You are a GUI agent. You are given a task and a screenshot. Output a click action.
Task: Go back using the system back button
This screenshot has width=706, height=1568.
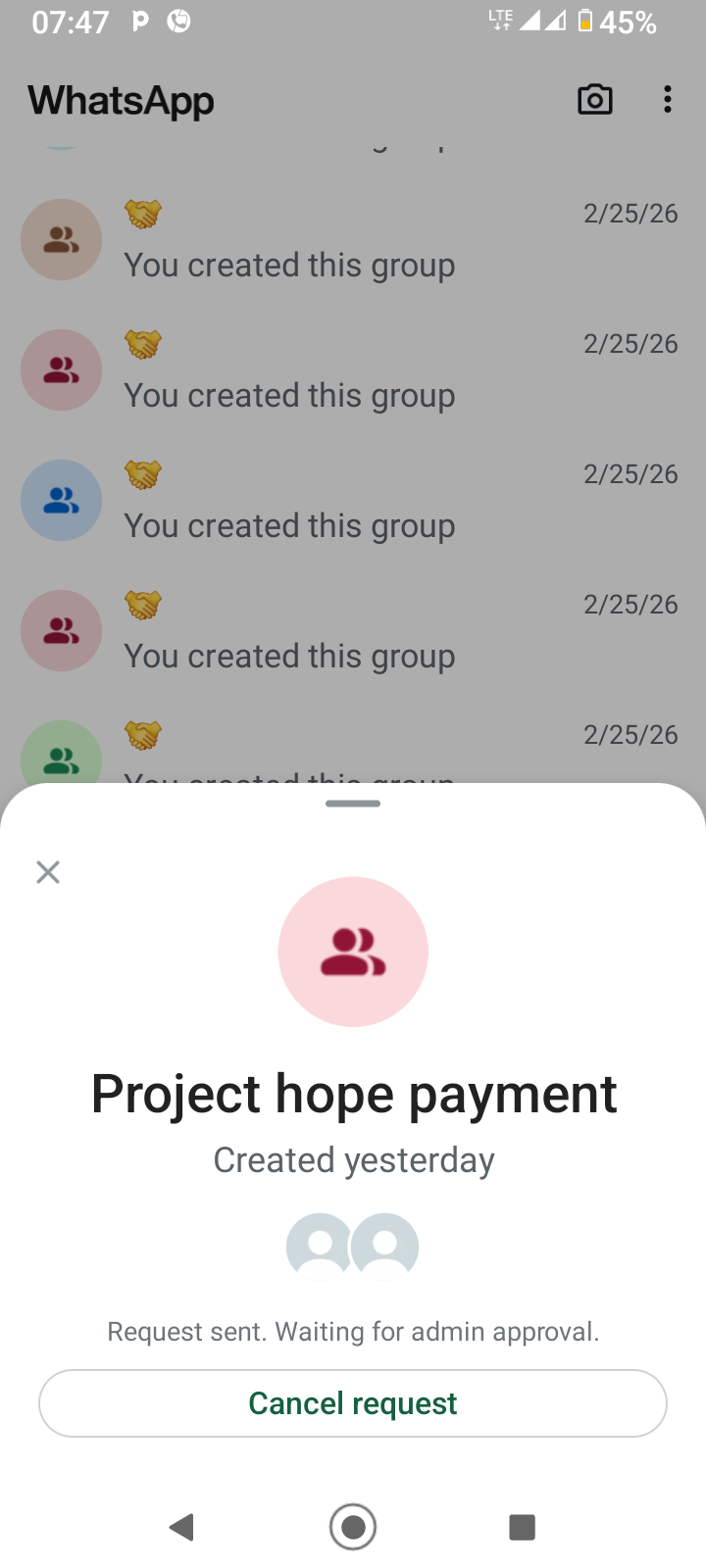[x=181, y=1527]
